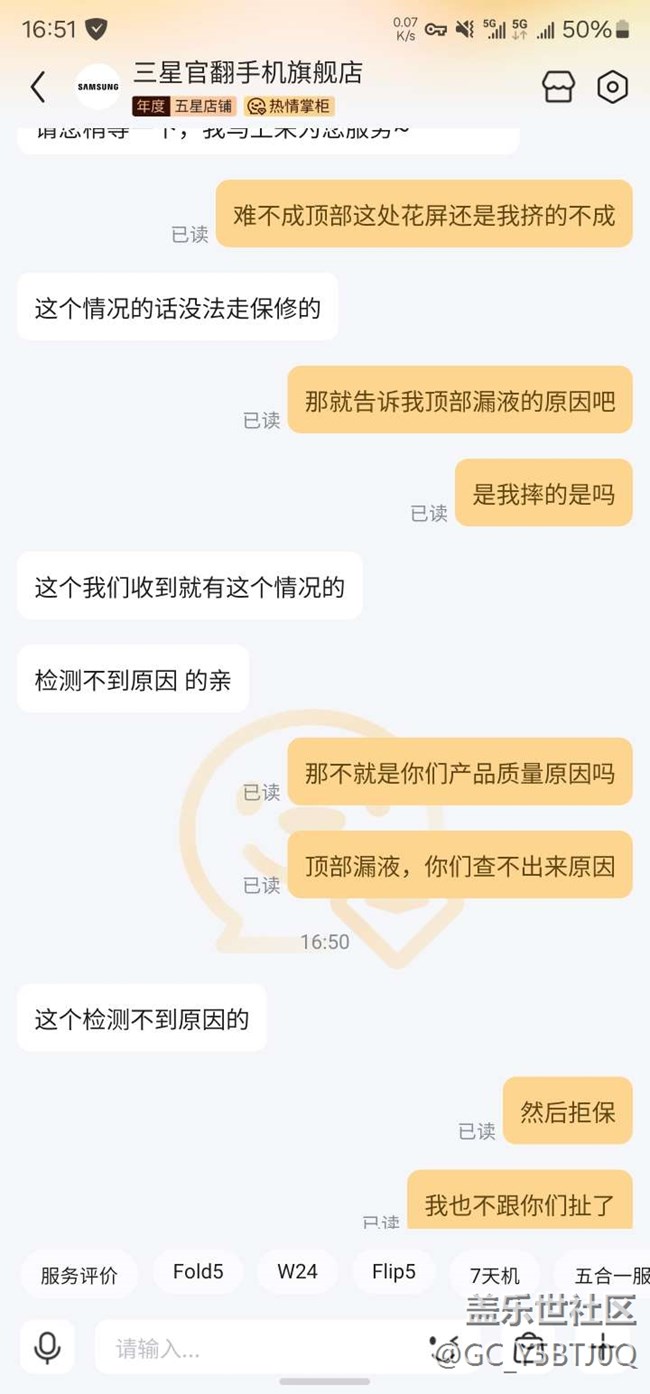Image resolution: width=650 pixels, height=1394 pixels.
Task: Select the Flip5 chip
Action: click(393, 1272)
